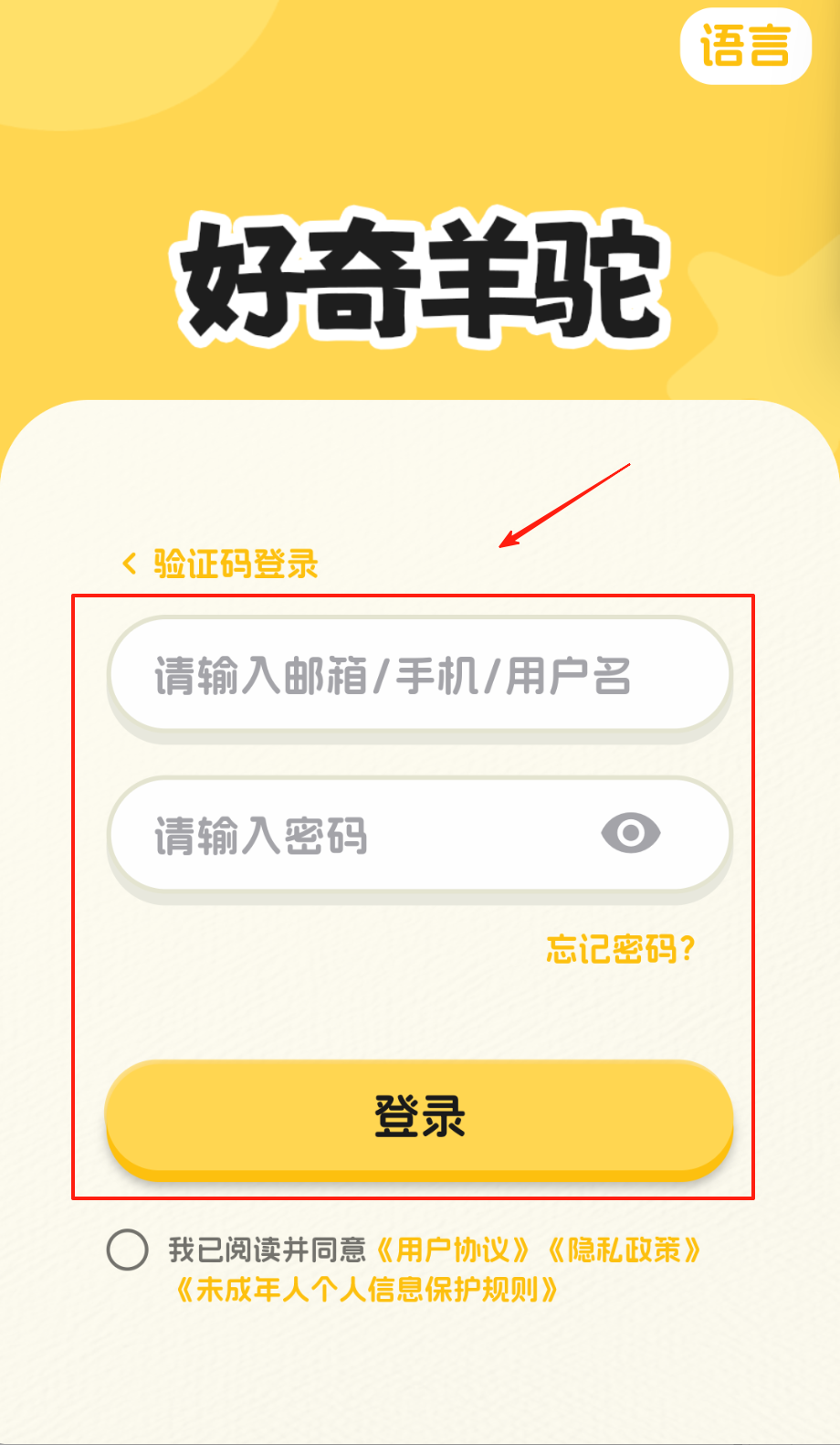
Task: Switch back to 验证码登录
Action: point(222,564)
